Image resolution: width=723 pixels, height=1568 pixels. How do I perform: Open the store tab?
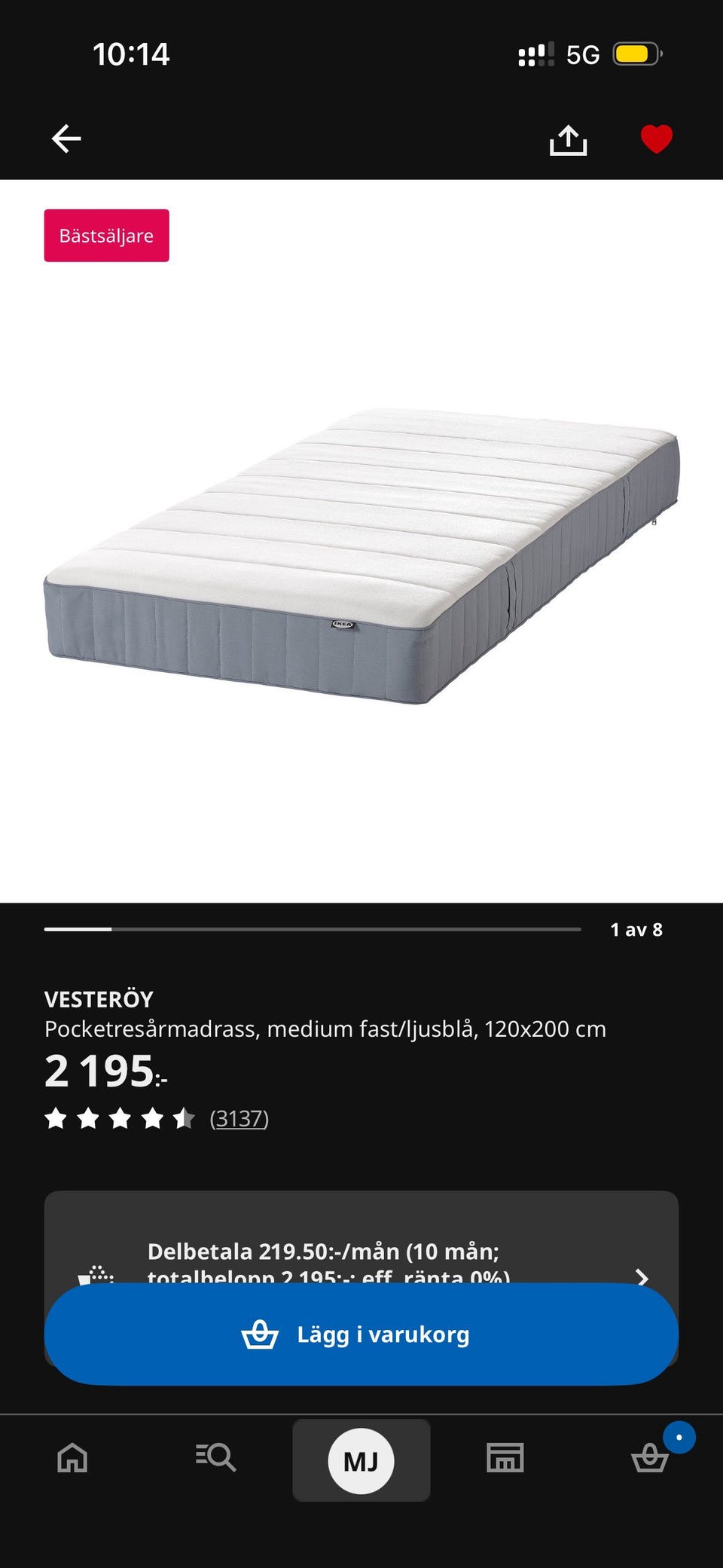point(505,1458)
